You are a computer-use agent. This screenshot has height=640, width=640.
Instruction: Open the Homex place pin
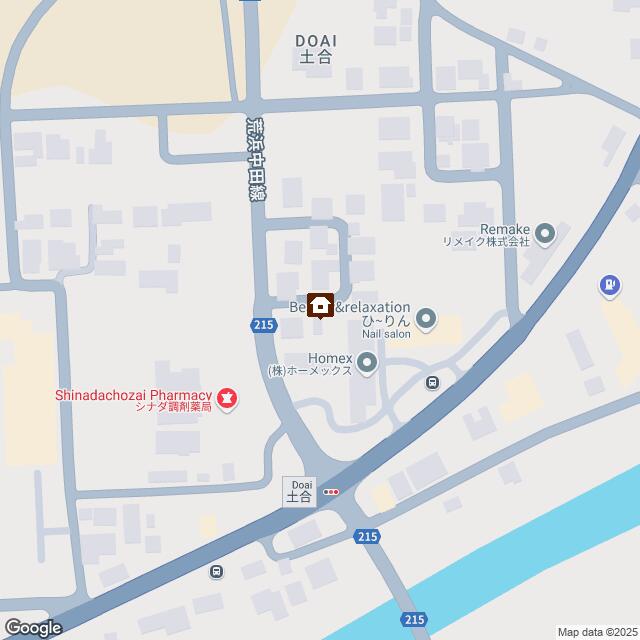(x=367, y=362)
